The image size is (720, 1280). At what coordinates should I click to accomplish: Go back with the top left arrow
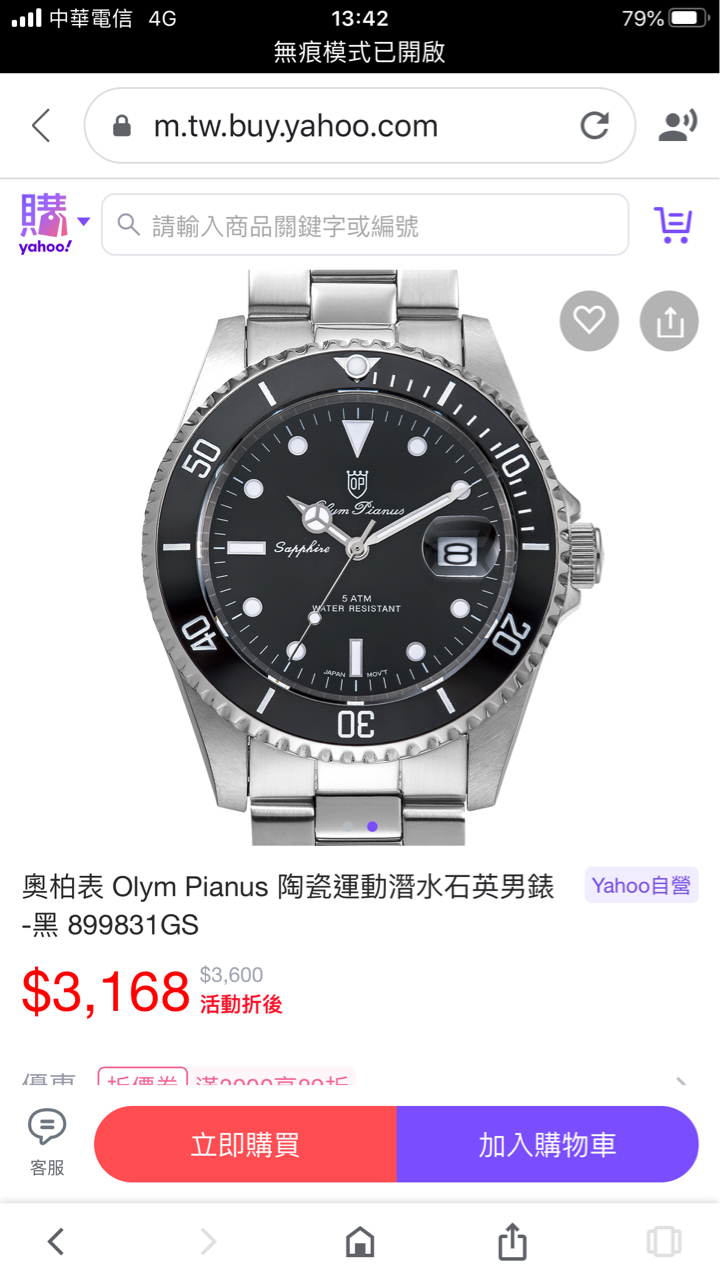click(41, 126)
